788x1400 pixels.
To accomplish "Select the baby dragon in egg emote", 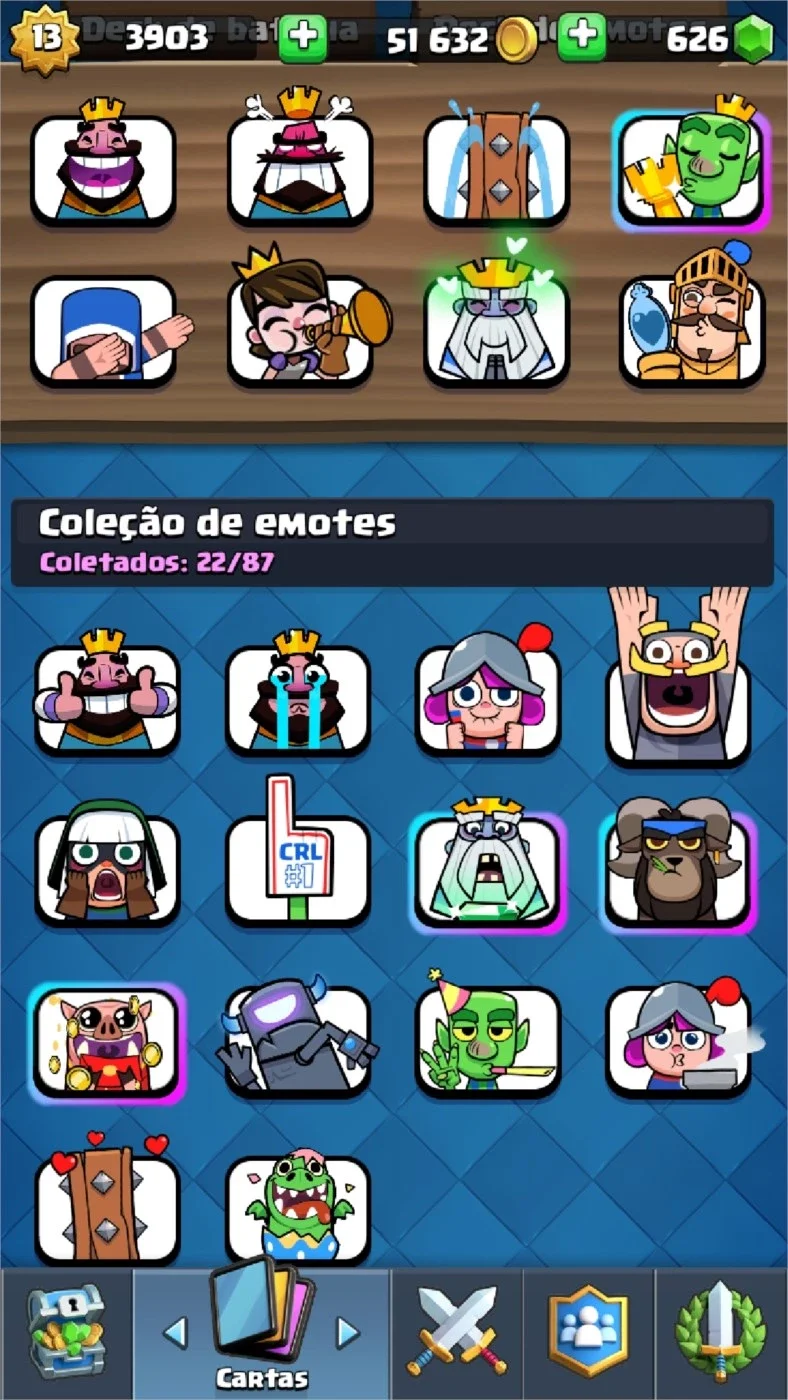I will coord(298,1208).
